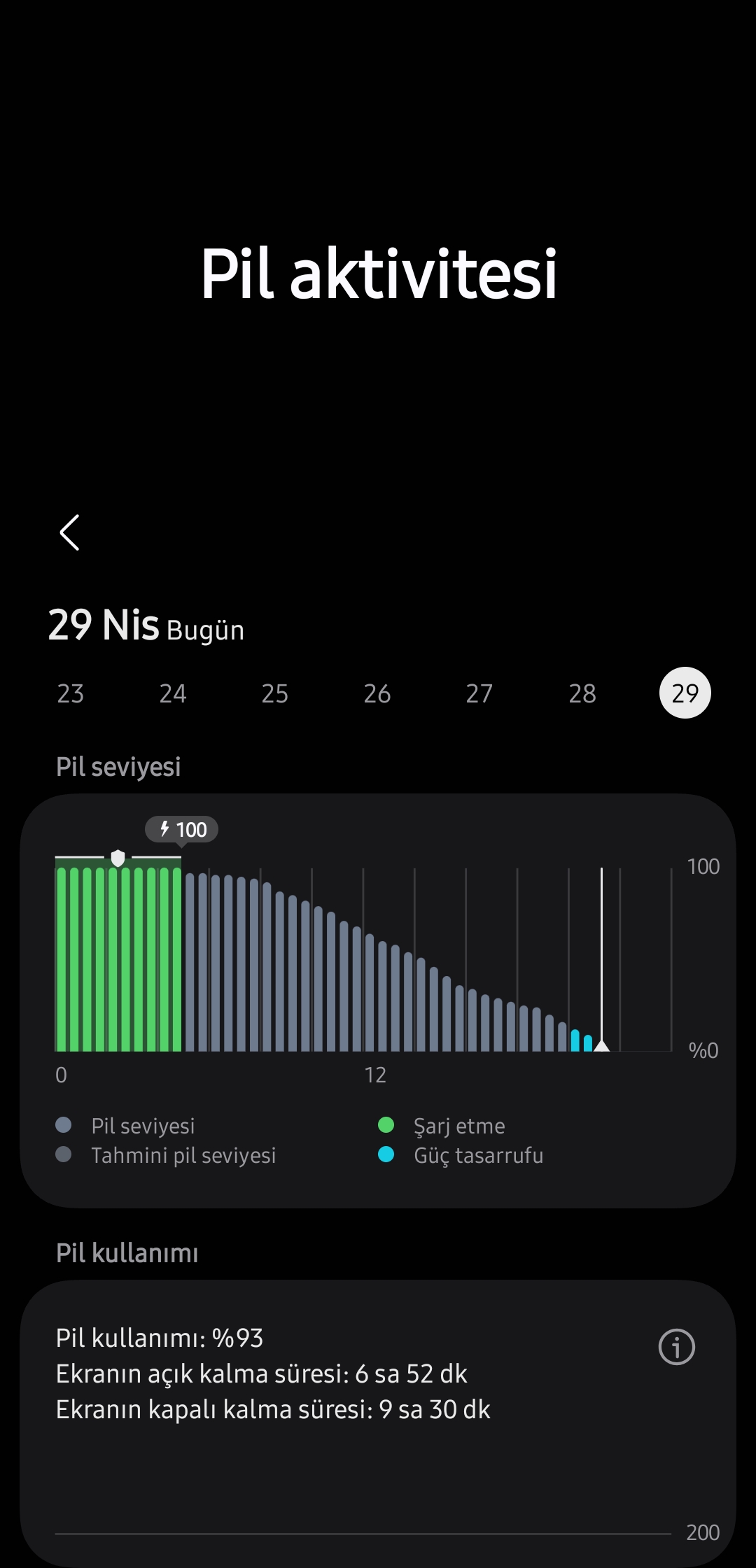Go back using the back arrow
This screenshot has width=756, height=1568.
[69, 532]
